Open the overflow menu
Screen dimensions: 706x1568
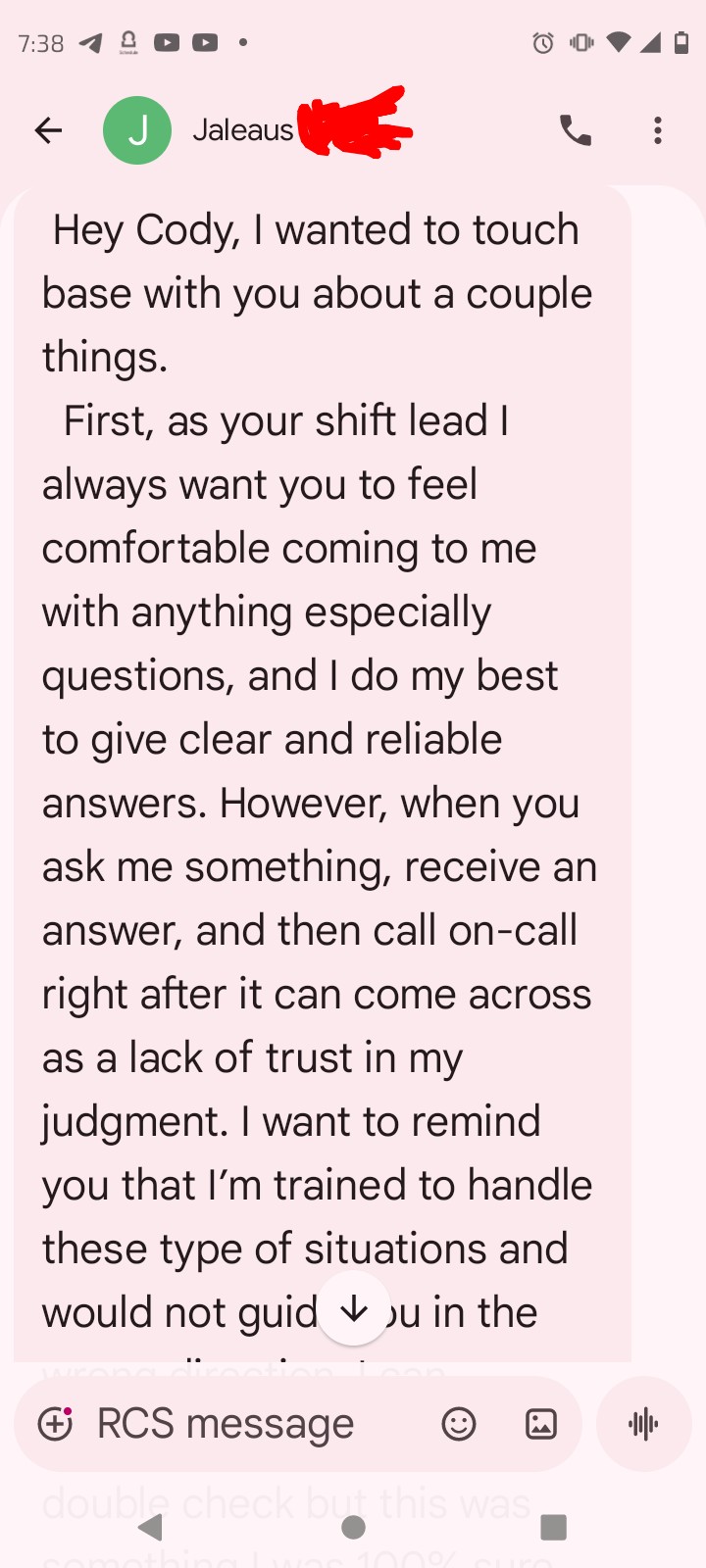pos(658,130)
